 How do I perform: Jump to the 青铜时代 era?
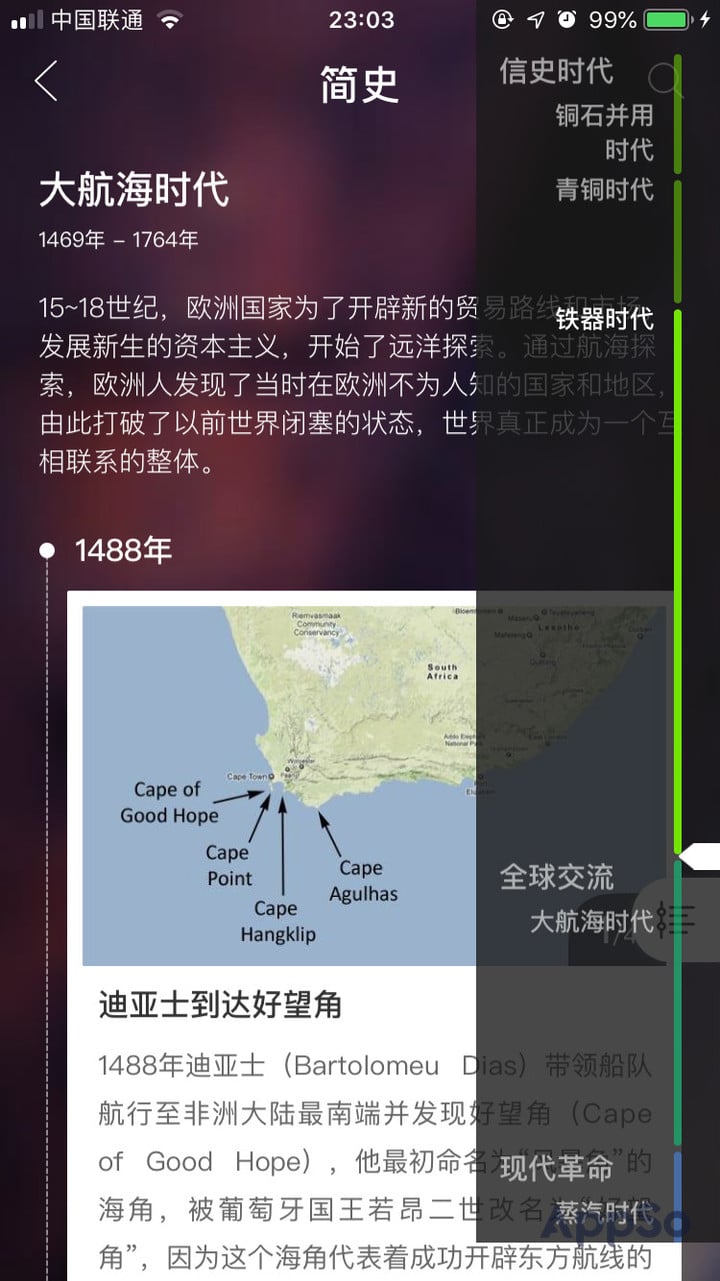[604, 189]
